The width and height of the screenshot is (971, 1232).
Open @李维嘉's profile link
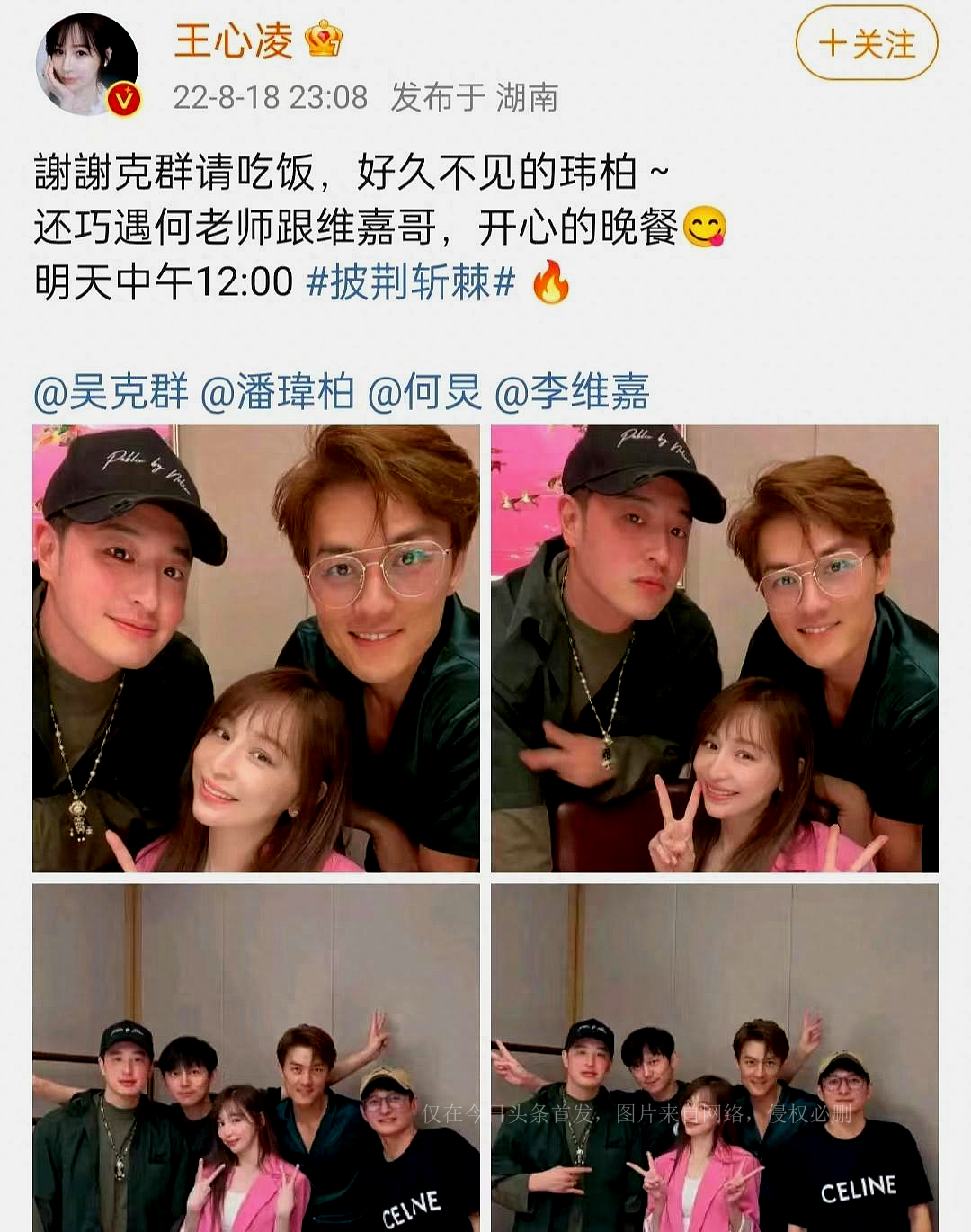pos(576,390)
